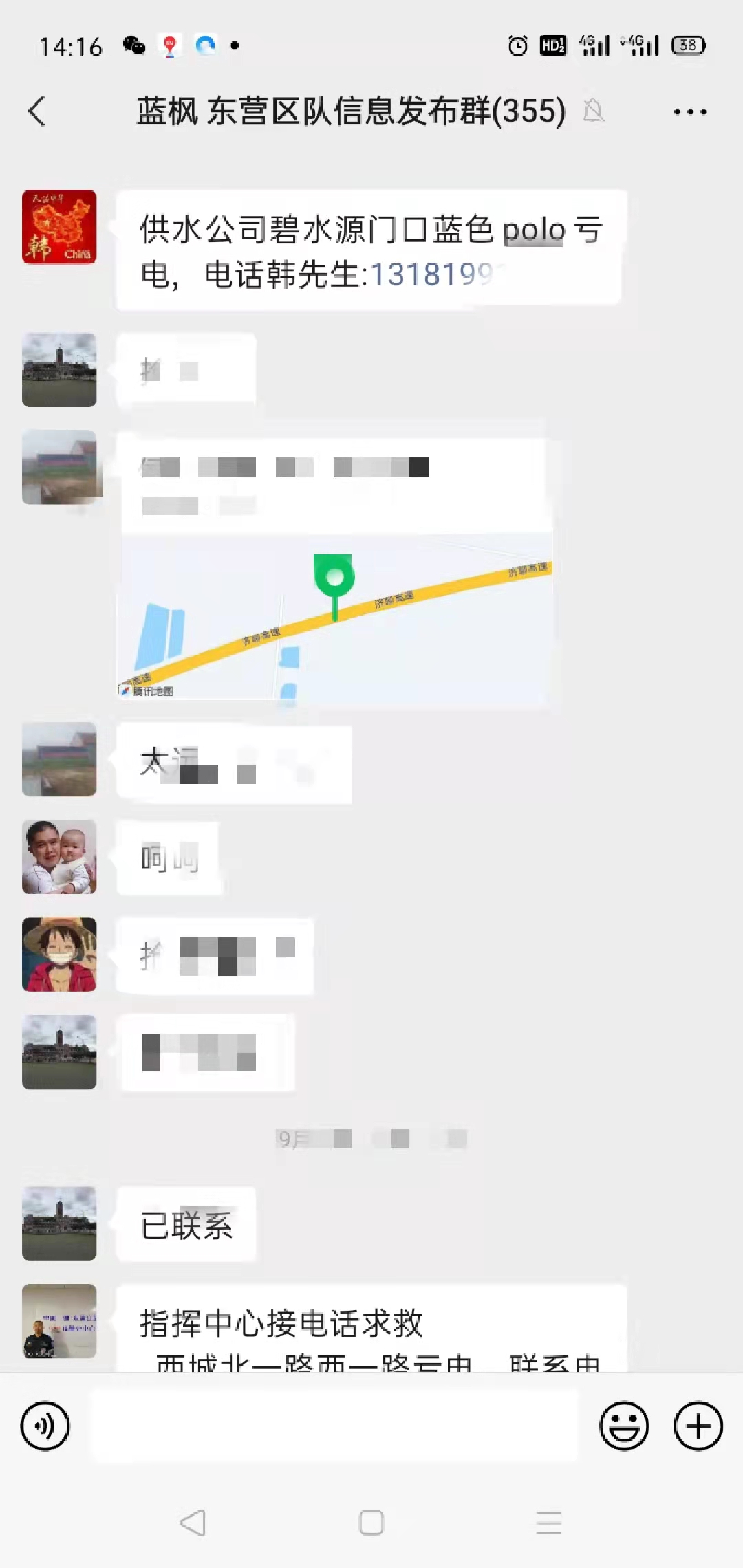This screenshot has width=743, height=1568.
Task: Tap the system home button
Action: (x=371, y=1523)
